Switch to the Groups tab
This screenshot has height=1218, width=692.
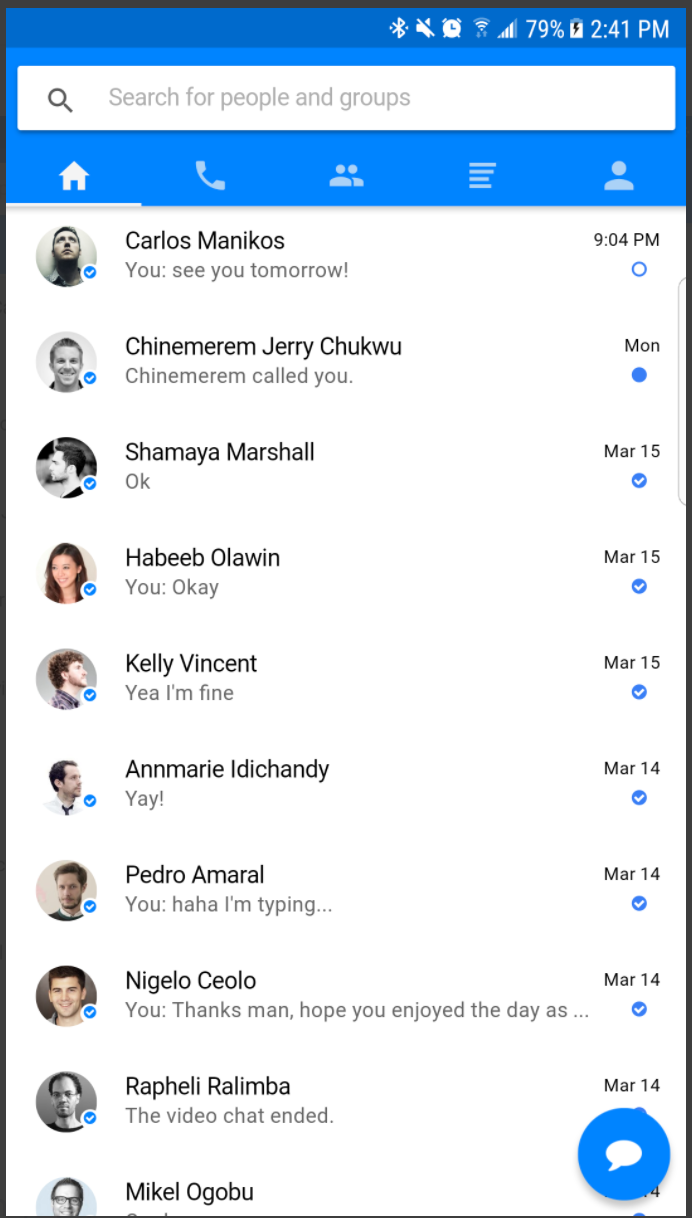point(346,177)
